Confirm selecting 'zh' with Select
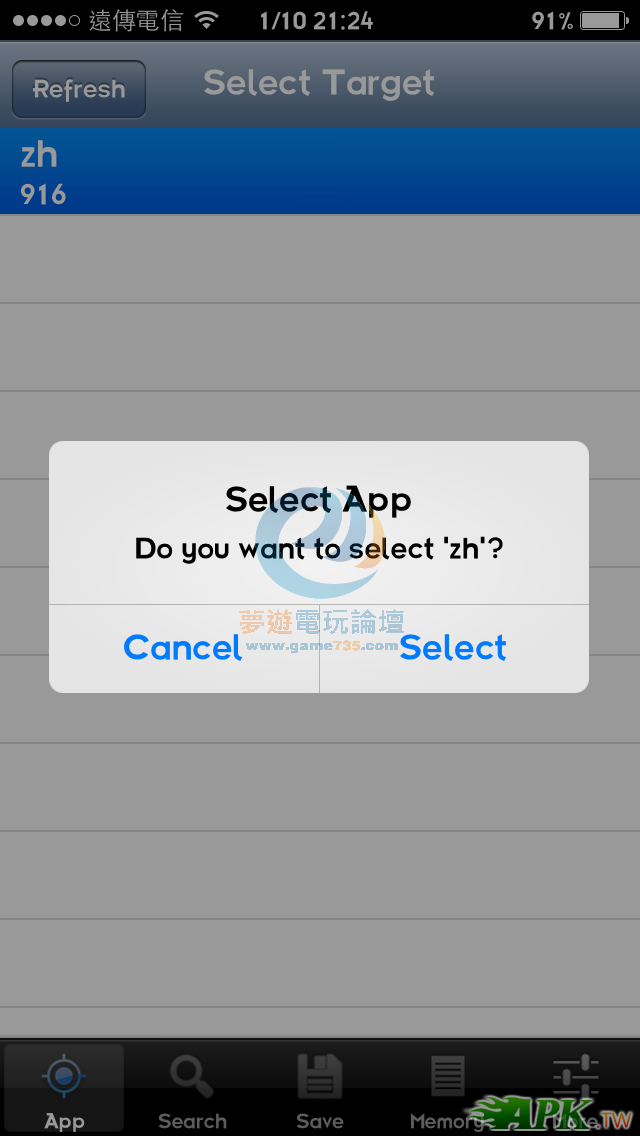 pos(453,648)
